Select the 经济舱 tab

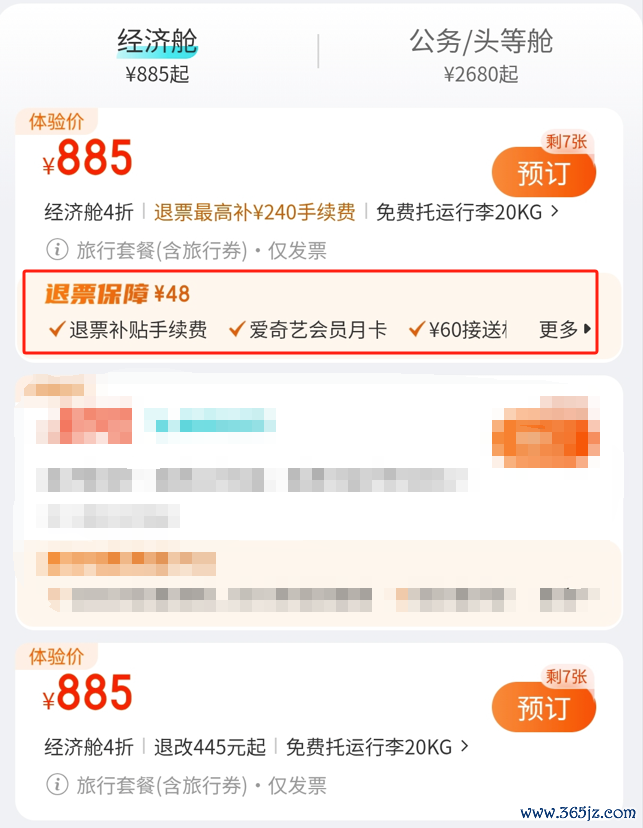(157, 54)
